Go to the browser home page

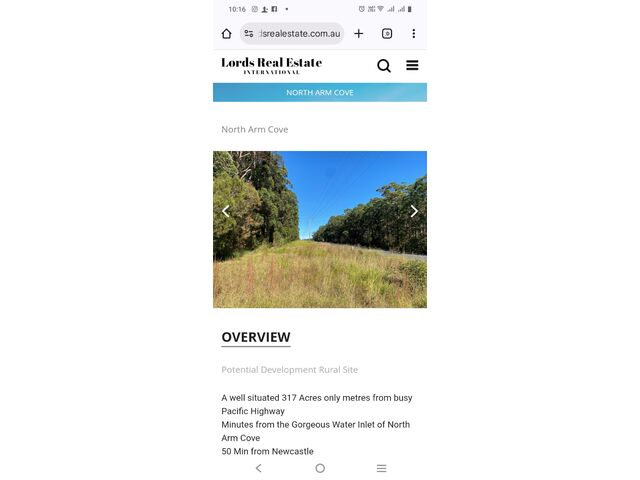[x=226, y=33]
